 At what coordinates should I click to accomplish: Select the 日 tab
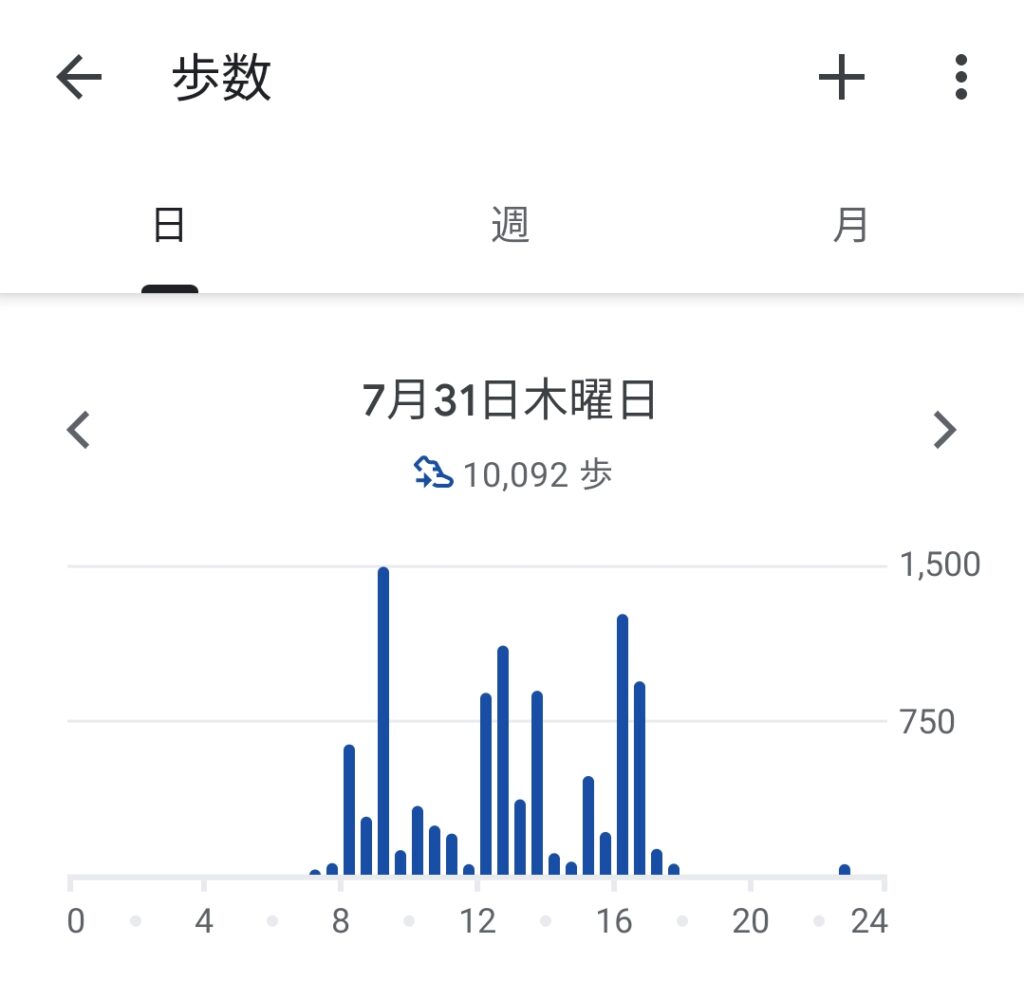169,226
